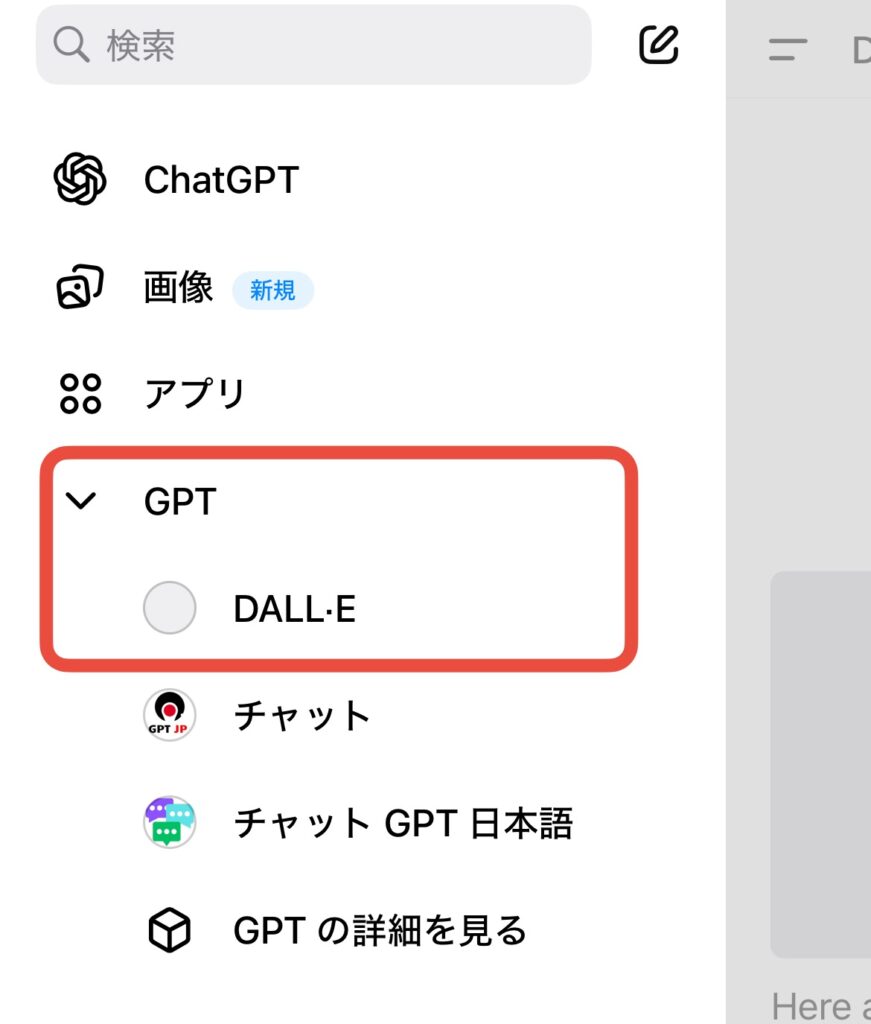The width and height of the screenshot is (871, 1024).
Task: Open GPT の詳細を見る
Action: pos(378,931)
